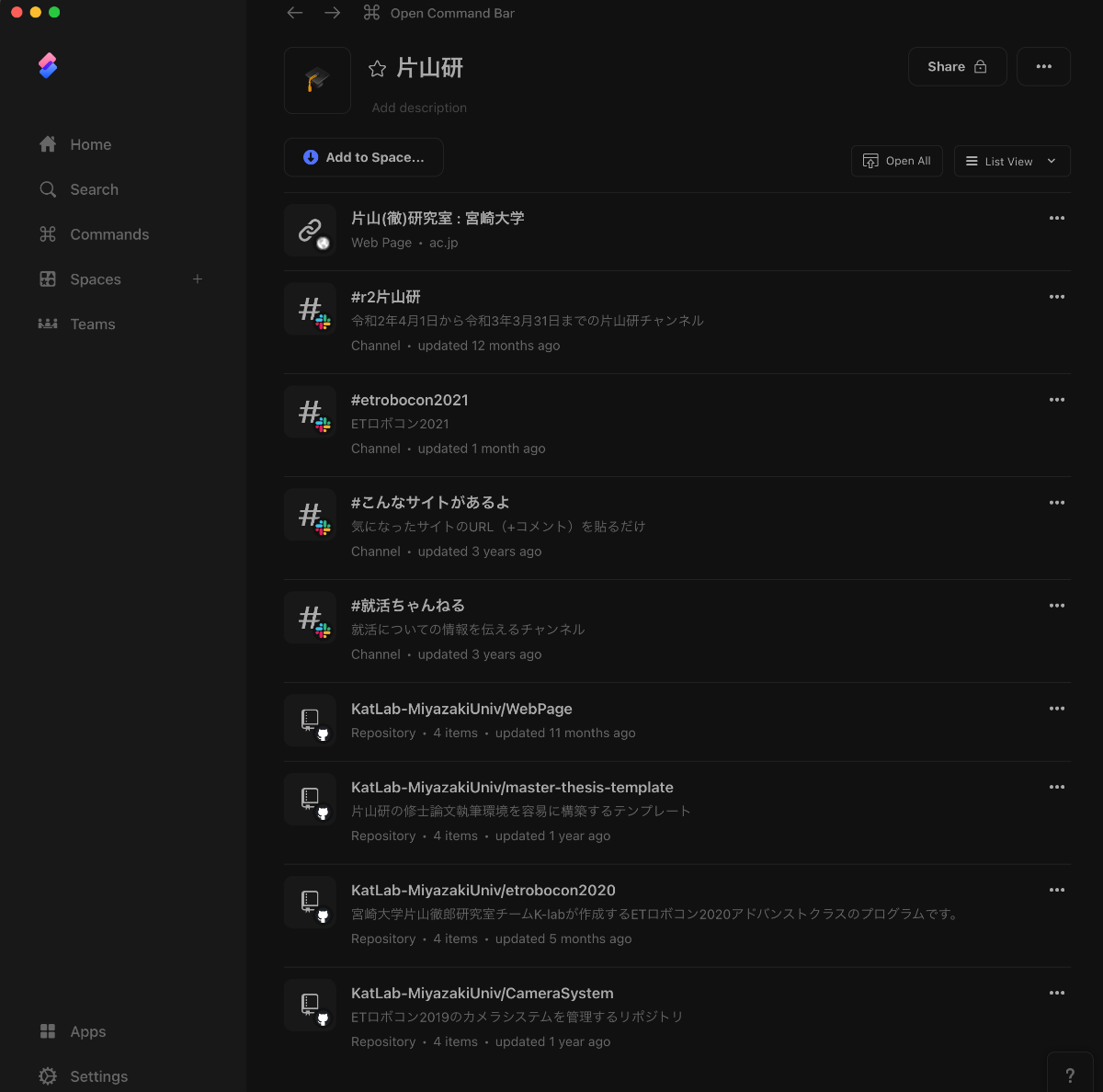The height and width of the screenshot is (1092, 1103).
Task: Click Add to Space button
Action: tap(364, 157)
